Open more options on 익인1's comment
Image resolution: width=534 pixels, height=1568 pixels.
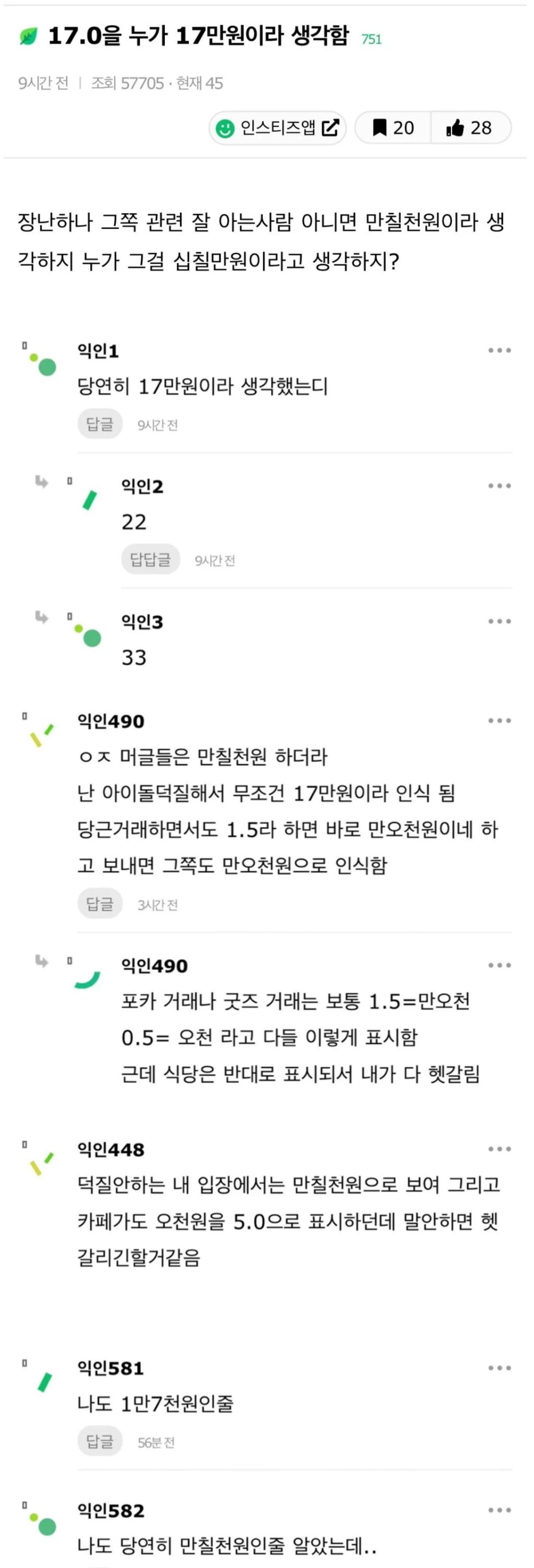[499, 350]
